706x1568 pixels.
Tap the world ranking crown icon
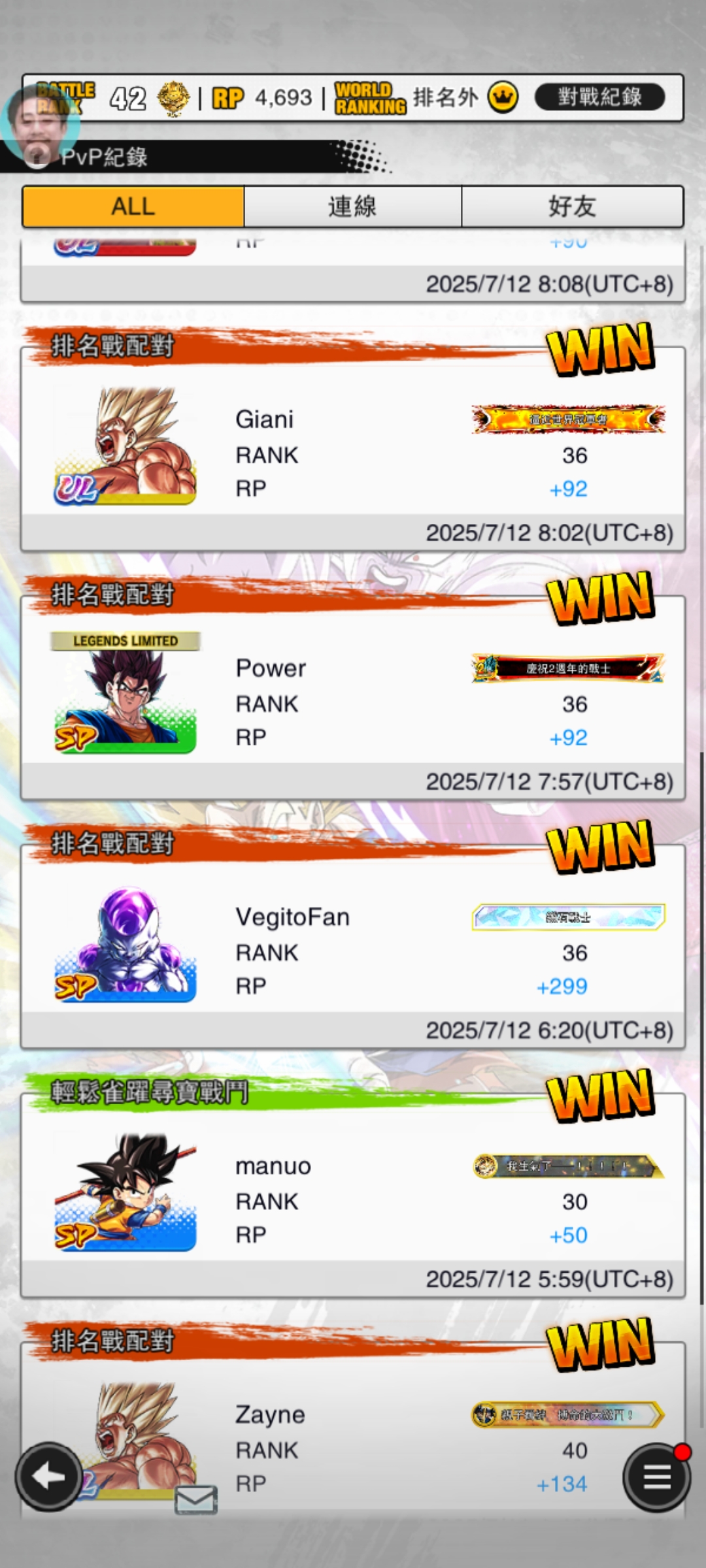503,97
